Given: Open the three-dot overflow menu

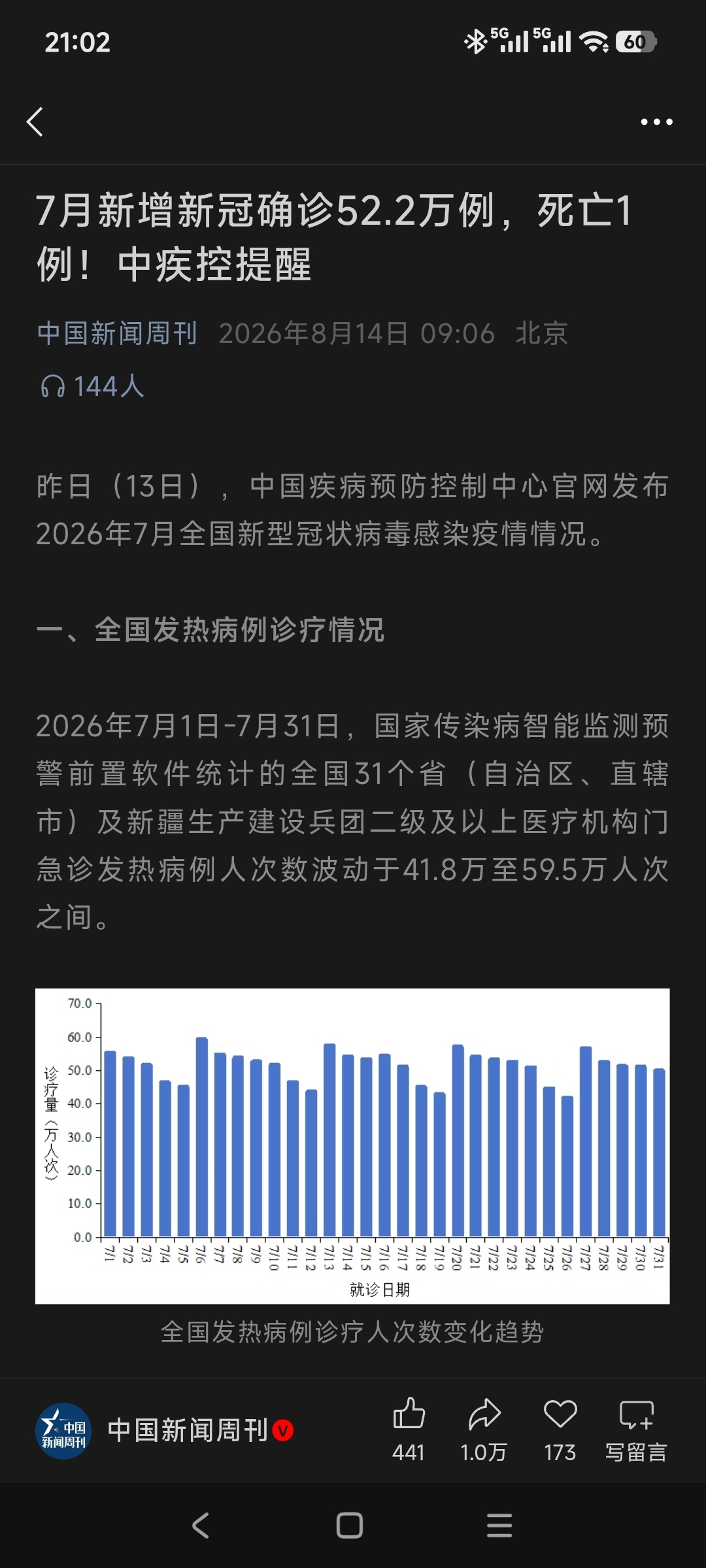Looking at the screenshot, I should pyautogui.click(x=656, y=122).
